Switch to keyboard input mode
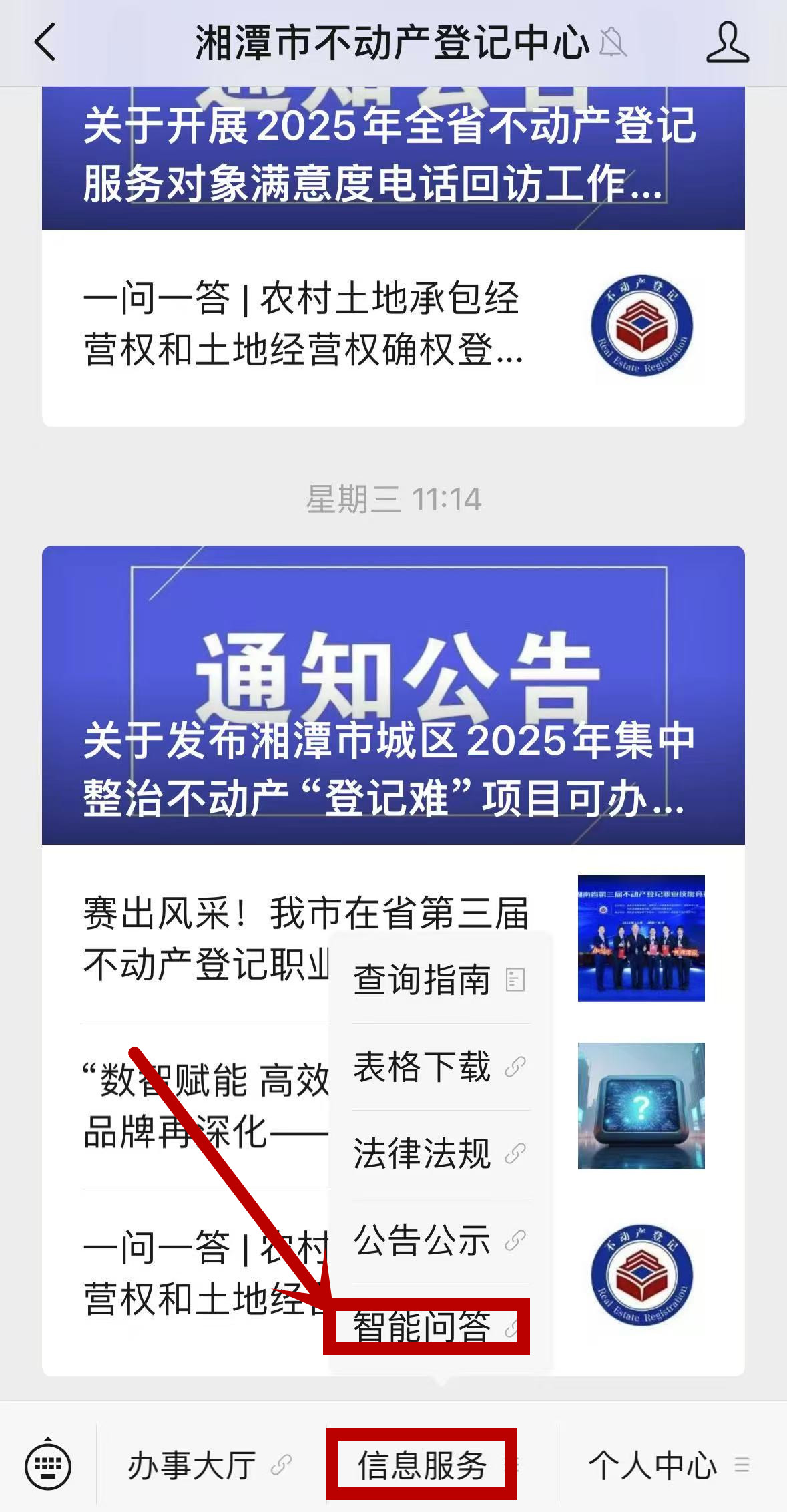 point(48,1466)
